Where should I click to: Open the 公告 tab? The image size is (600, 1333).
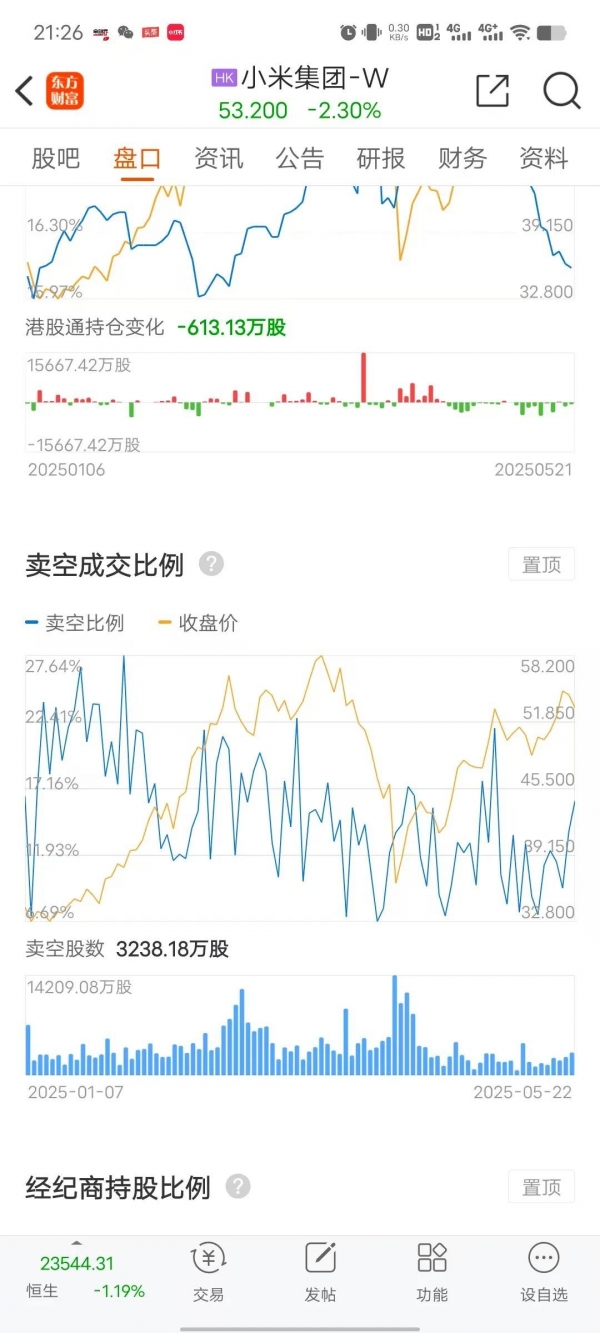[x=300, y=158]
